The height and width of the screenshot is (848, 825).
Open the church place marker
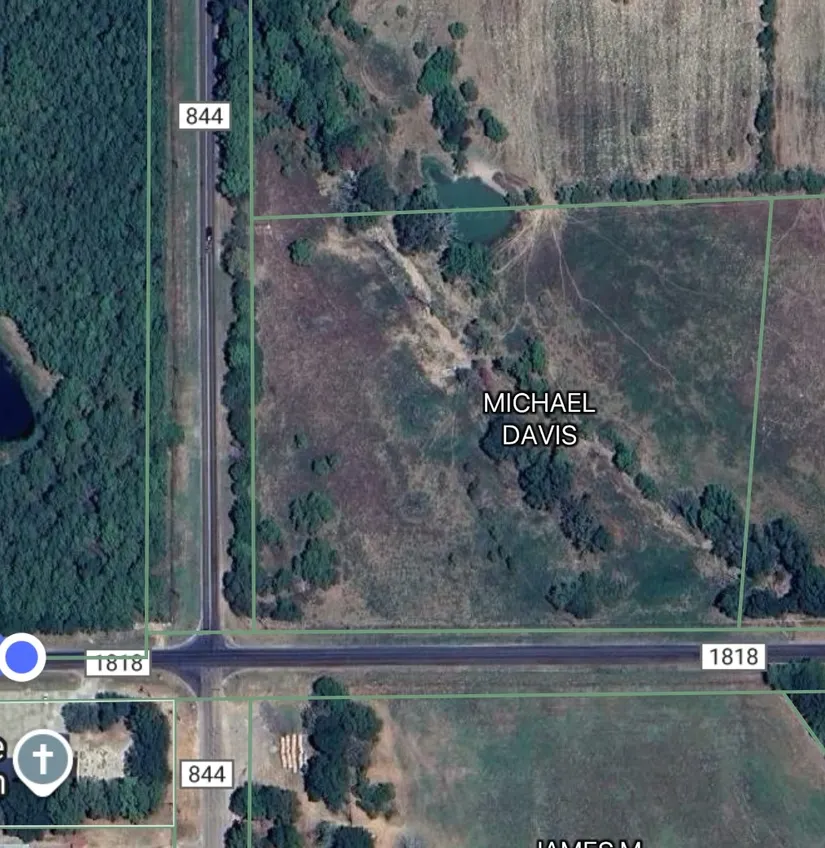tap(42, 760)
